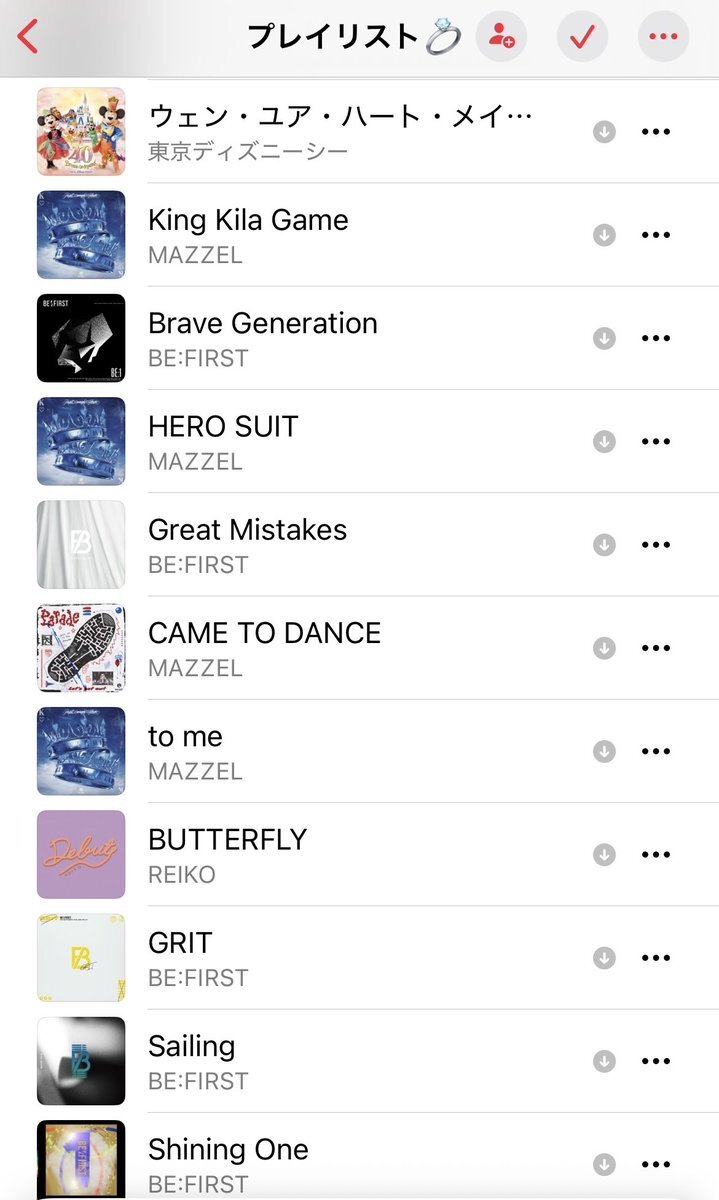Download the song to me

click(x=604, y=751)
